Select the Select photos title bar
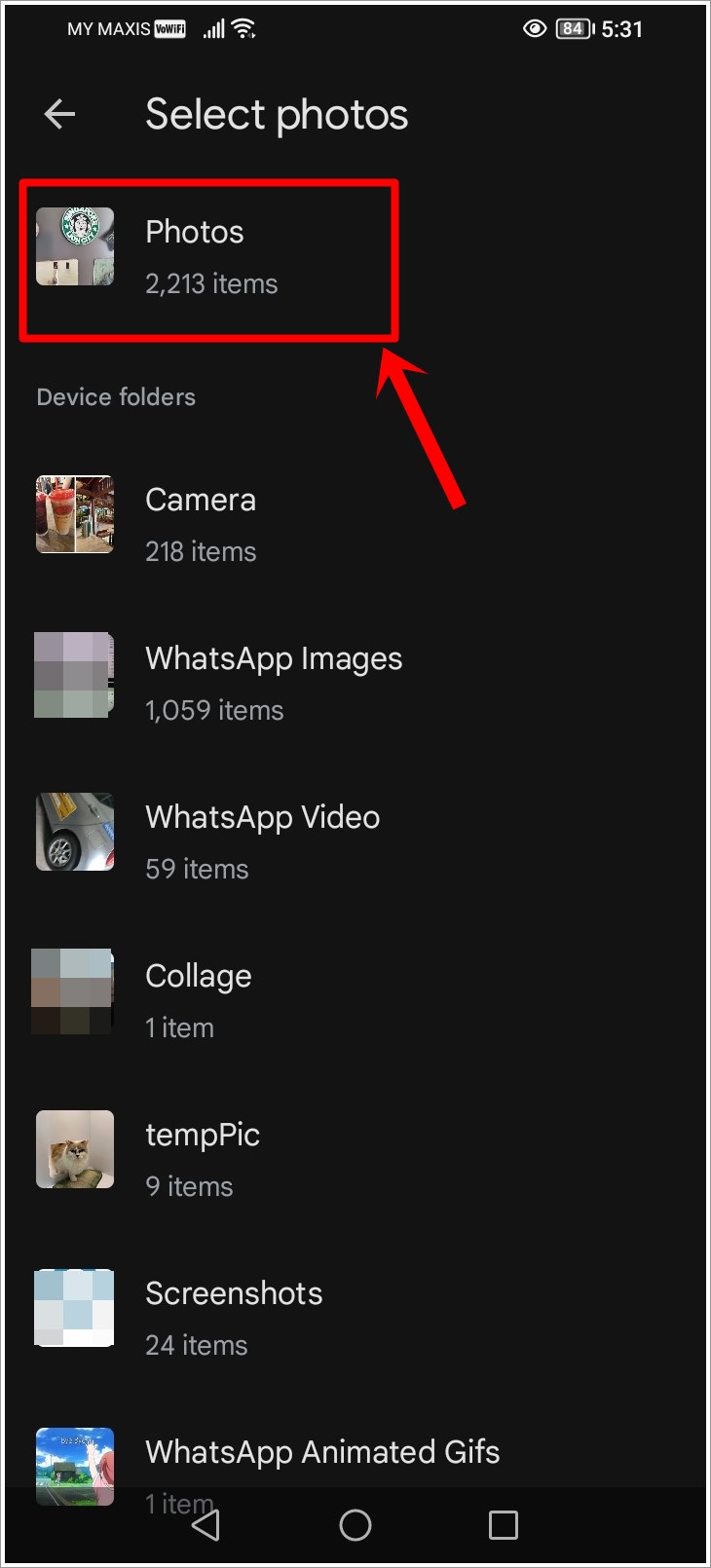Screen dimensions: 711x1568 tap(277, 114)
